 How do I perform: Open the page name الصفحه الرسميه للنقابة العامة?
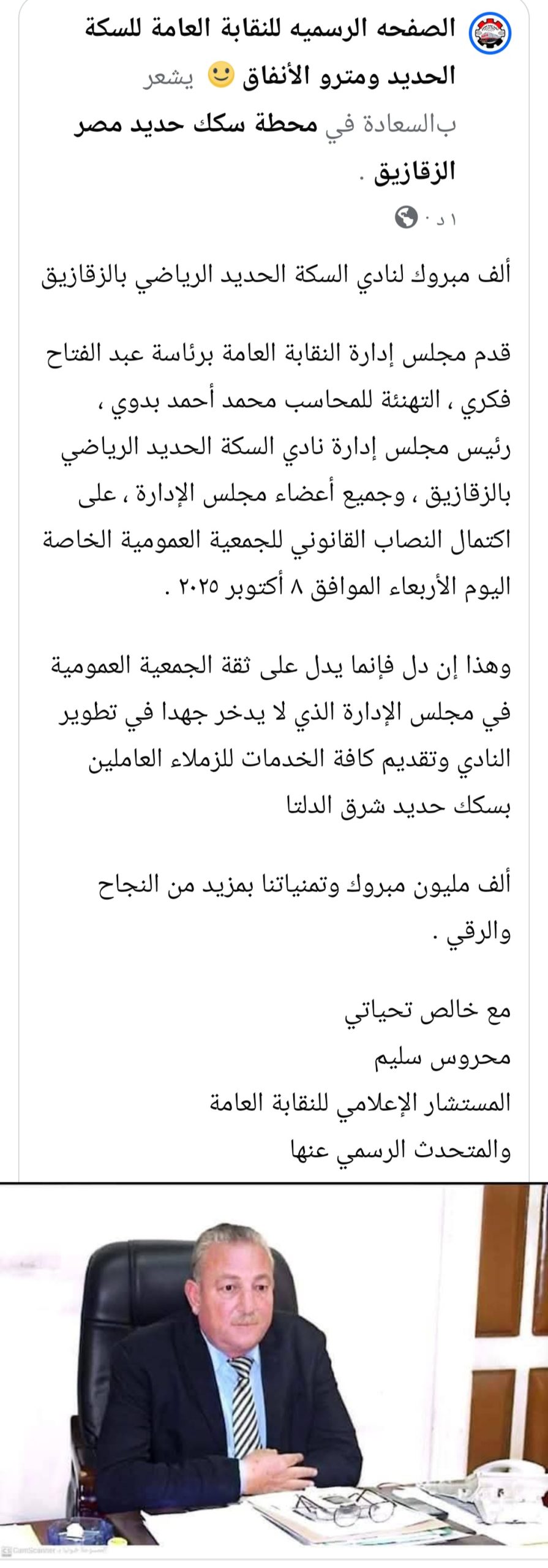pos(271,29)
